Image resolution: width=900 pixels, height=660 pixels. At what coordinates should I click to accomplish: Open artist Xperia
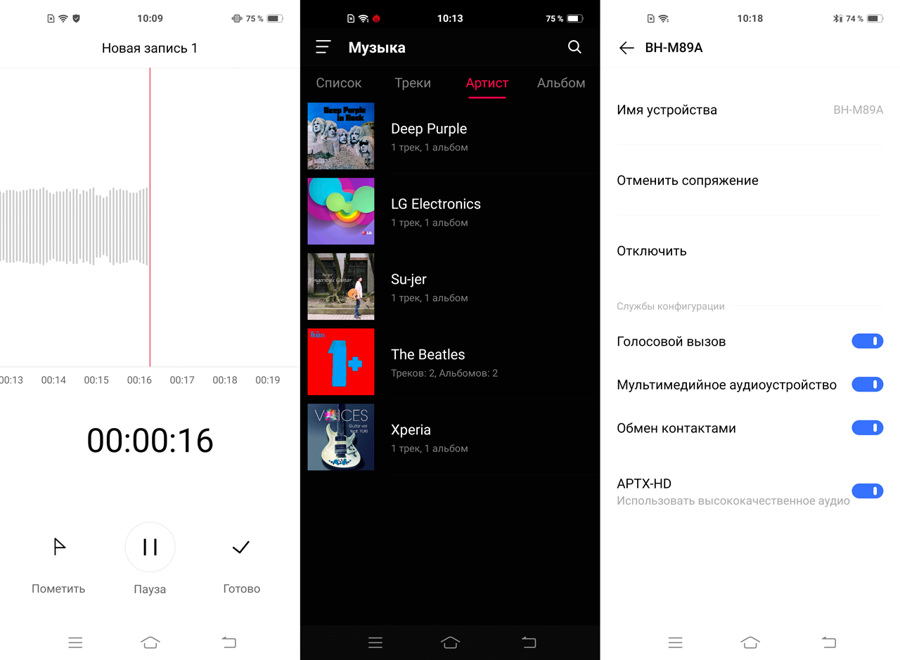click(450, 437)
